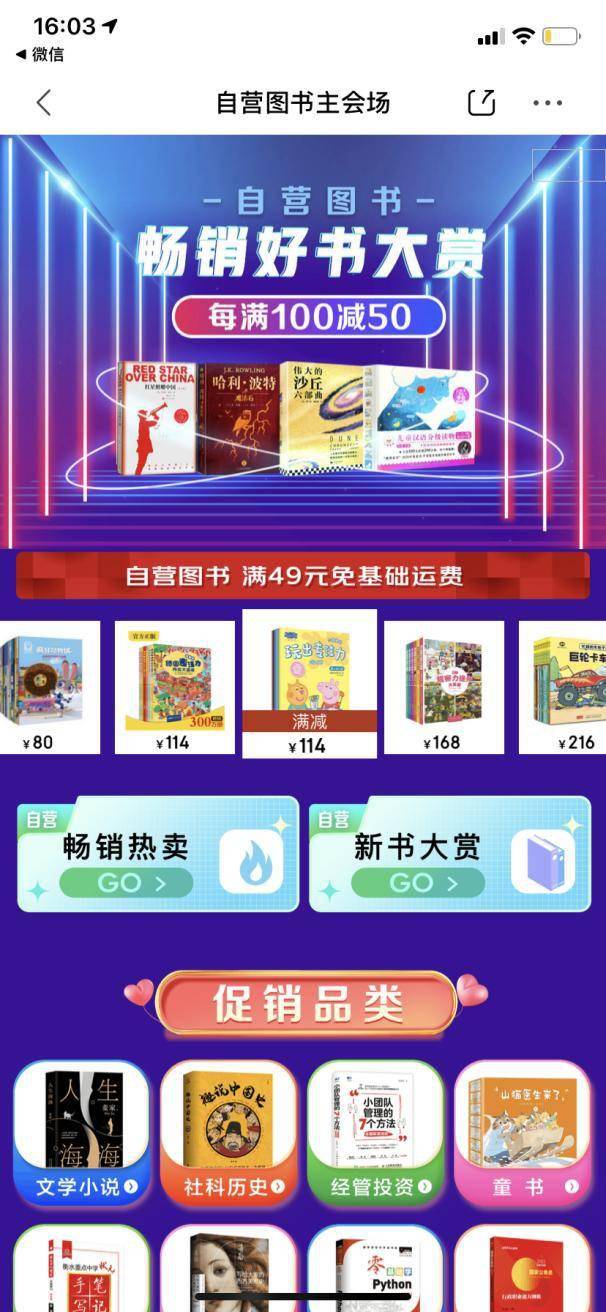606x1312 pixels.
Task: View the ¥168 book set
Action: point(443,688)
